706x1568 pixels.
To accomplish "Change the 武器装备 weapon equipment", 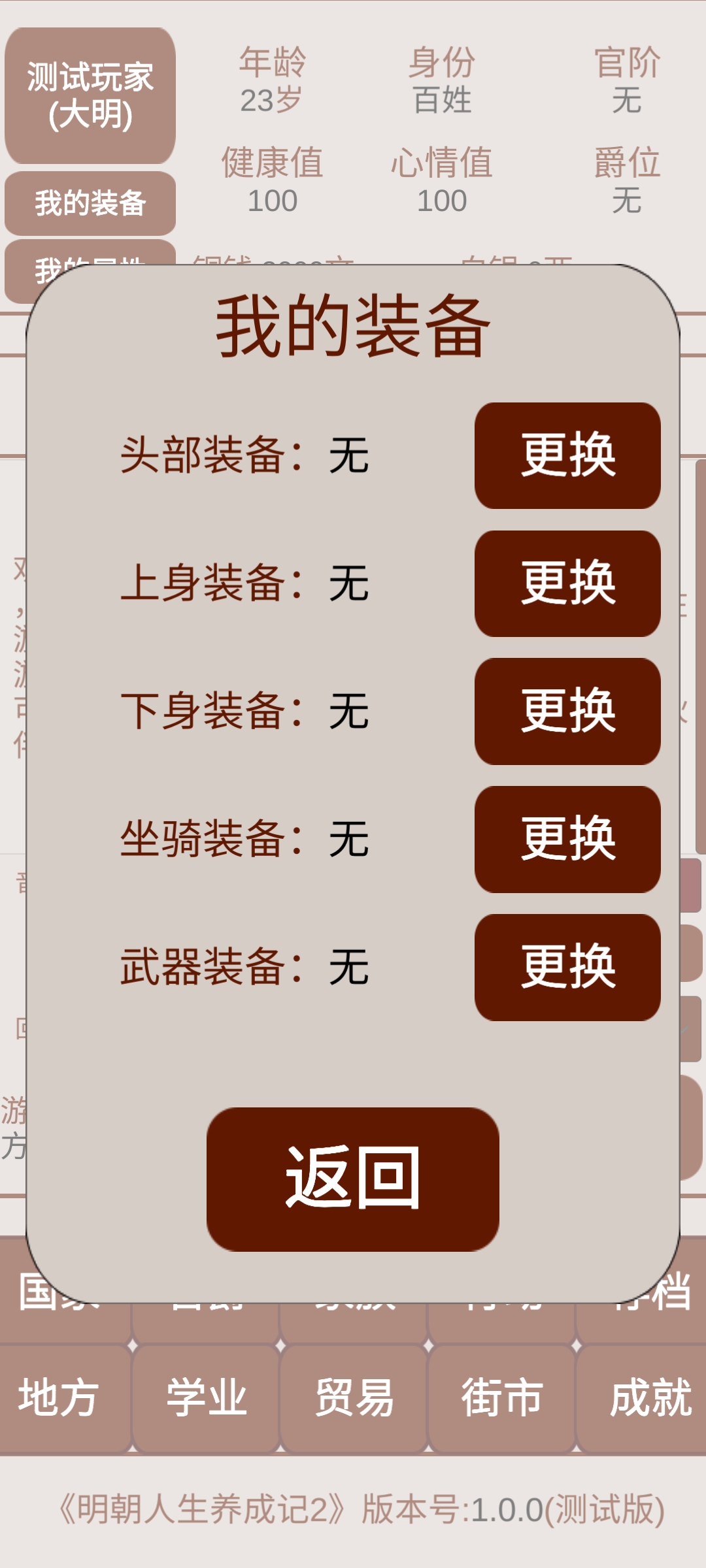I will 566,967.
